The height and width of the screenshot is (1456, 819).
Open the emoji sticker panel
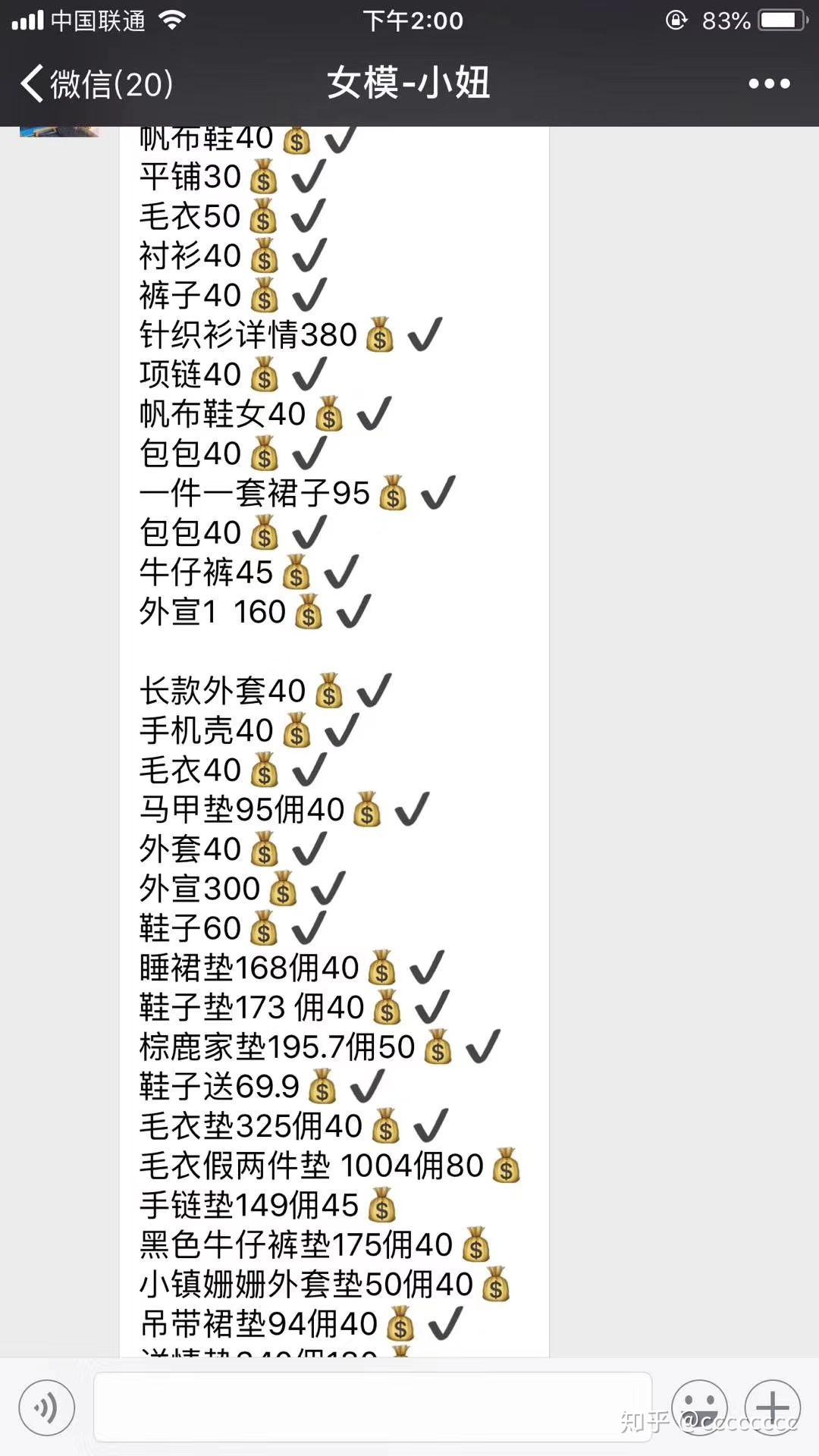(x=699, y=1408)
